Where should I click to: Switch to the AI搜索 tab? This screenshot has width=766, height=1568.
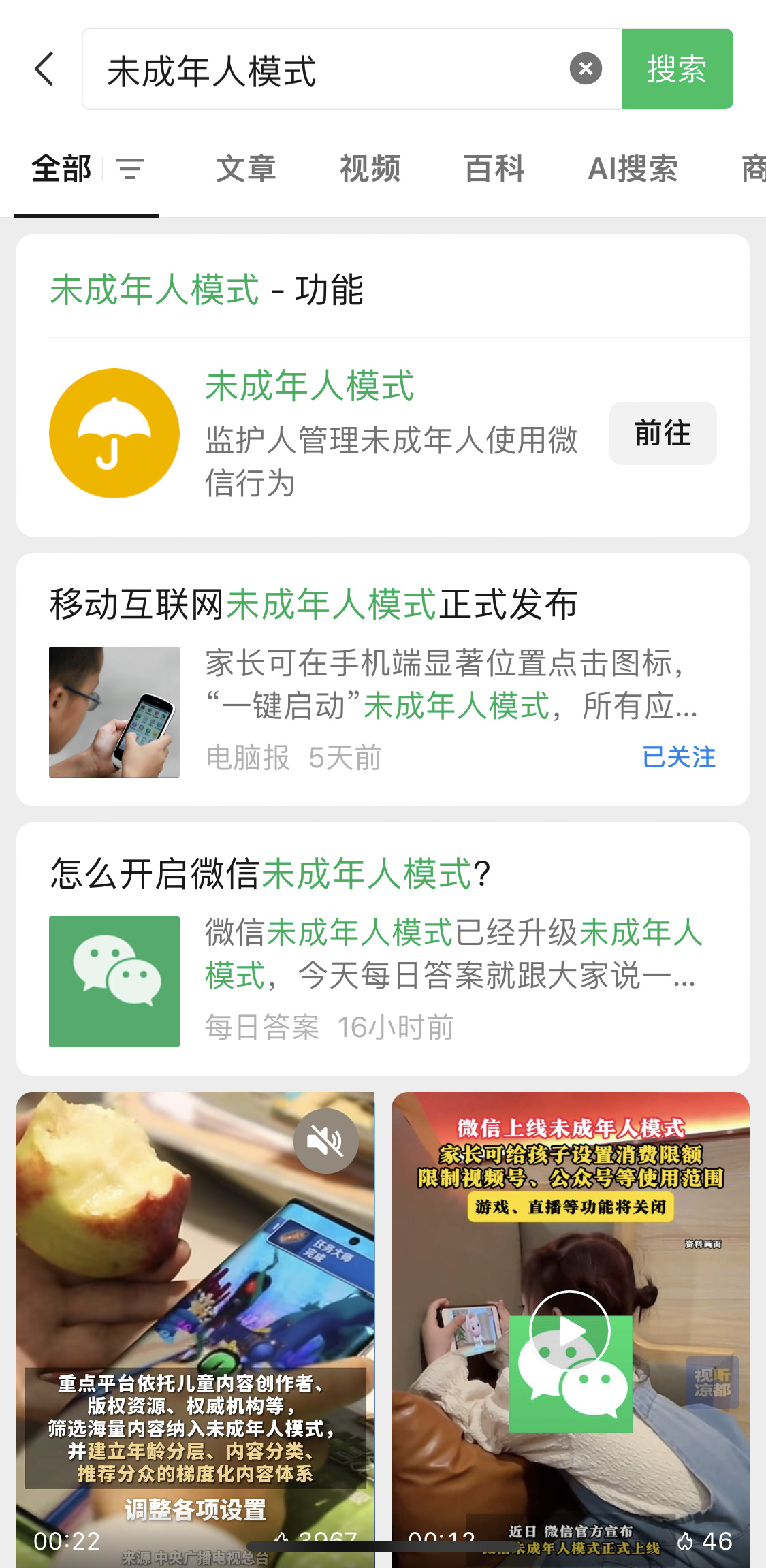click(633, 169)
